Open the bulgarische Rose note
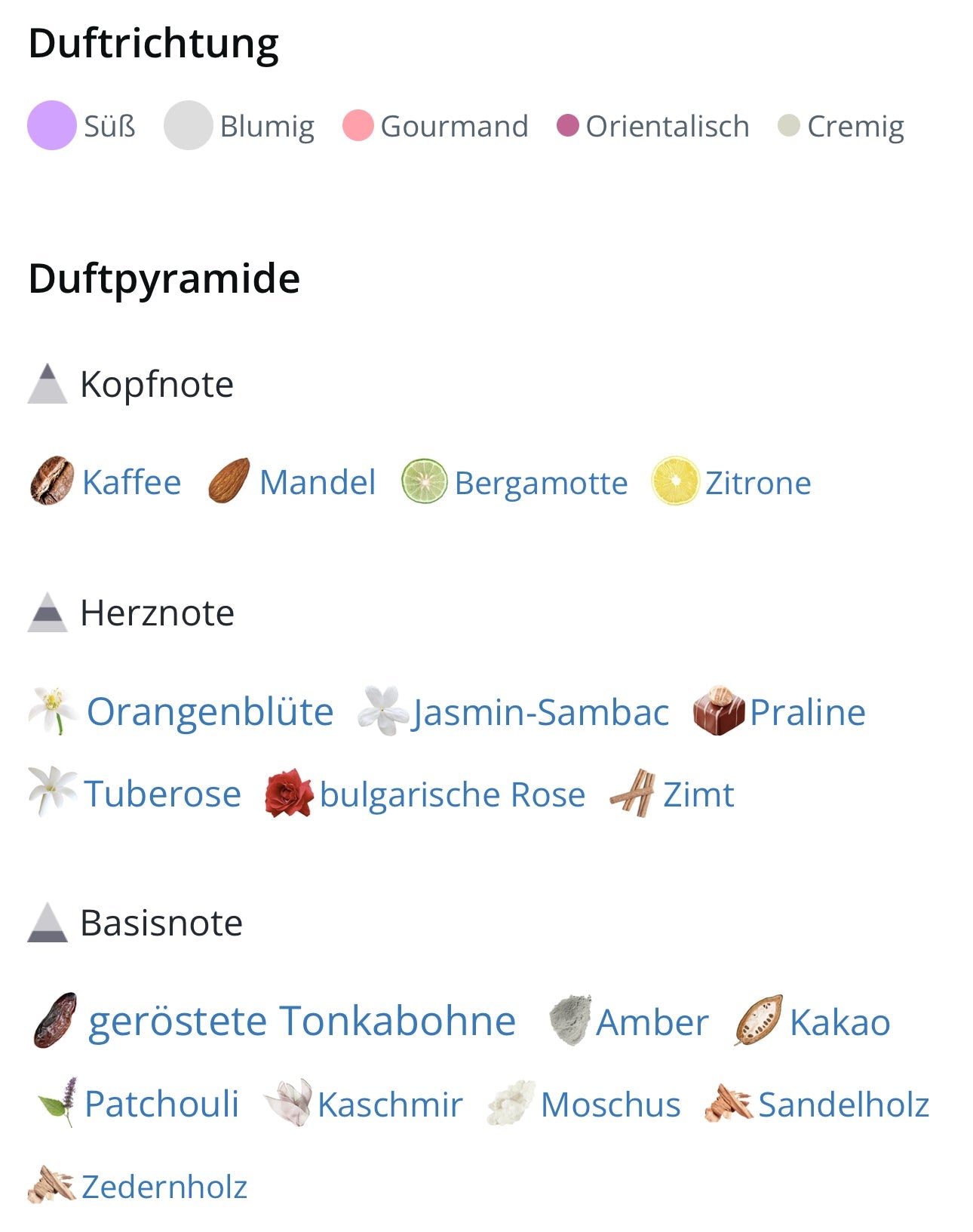 (x=452, y=794)
